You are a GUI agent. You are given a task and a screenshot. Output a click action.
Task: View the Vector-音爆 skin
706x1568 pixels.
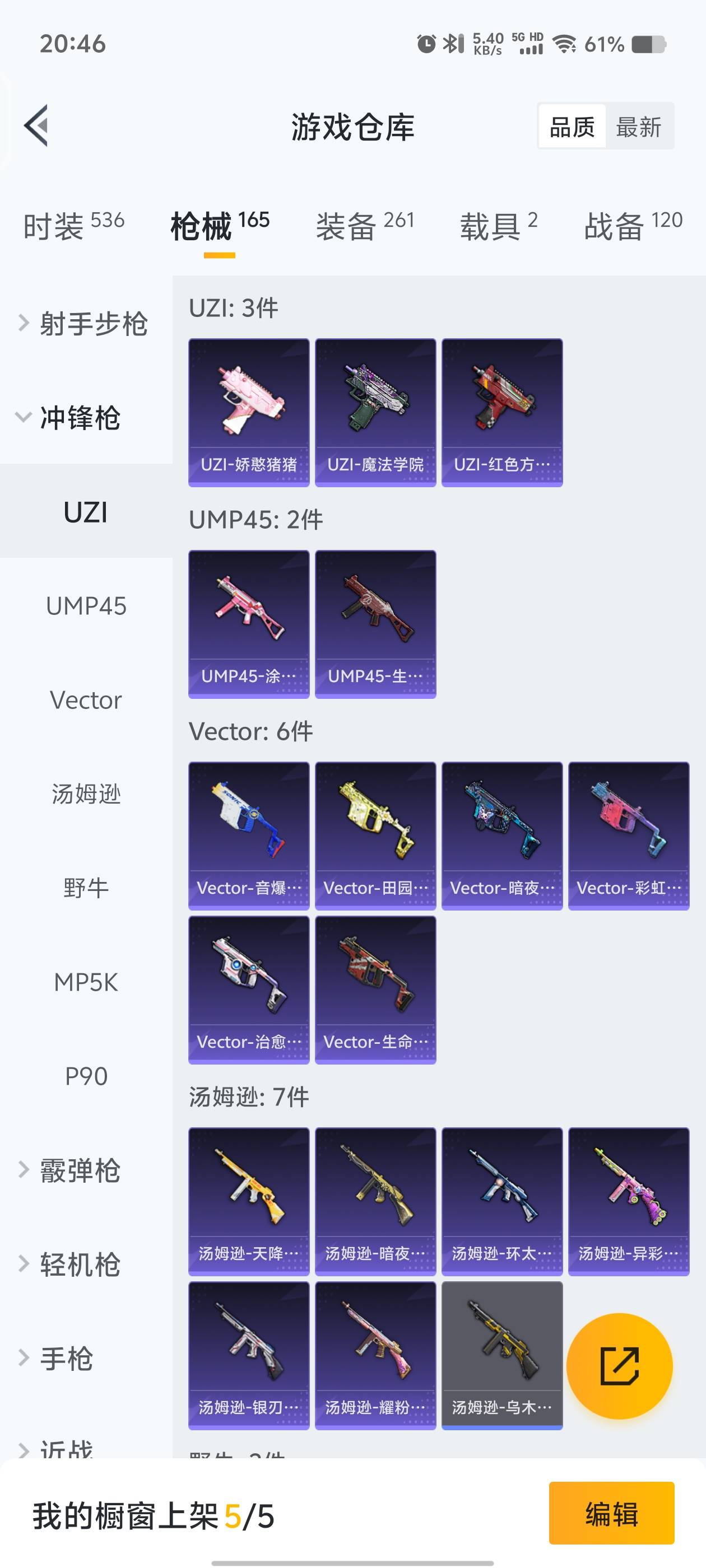point(249,835)
